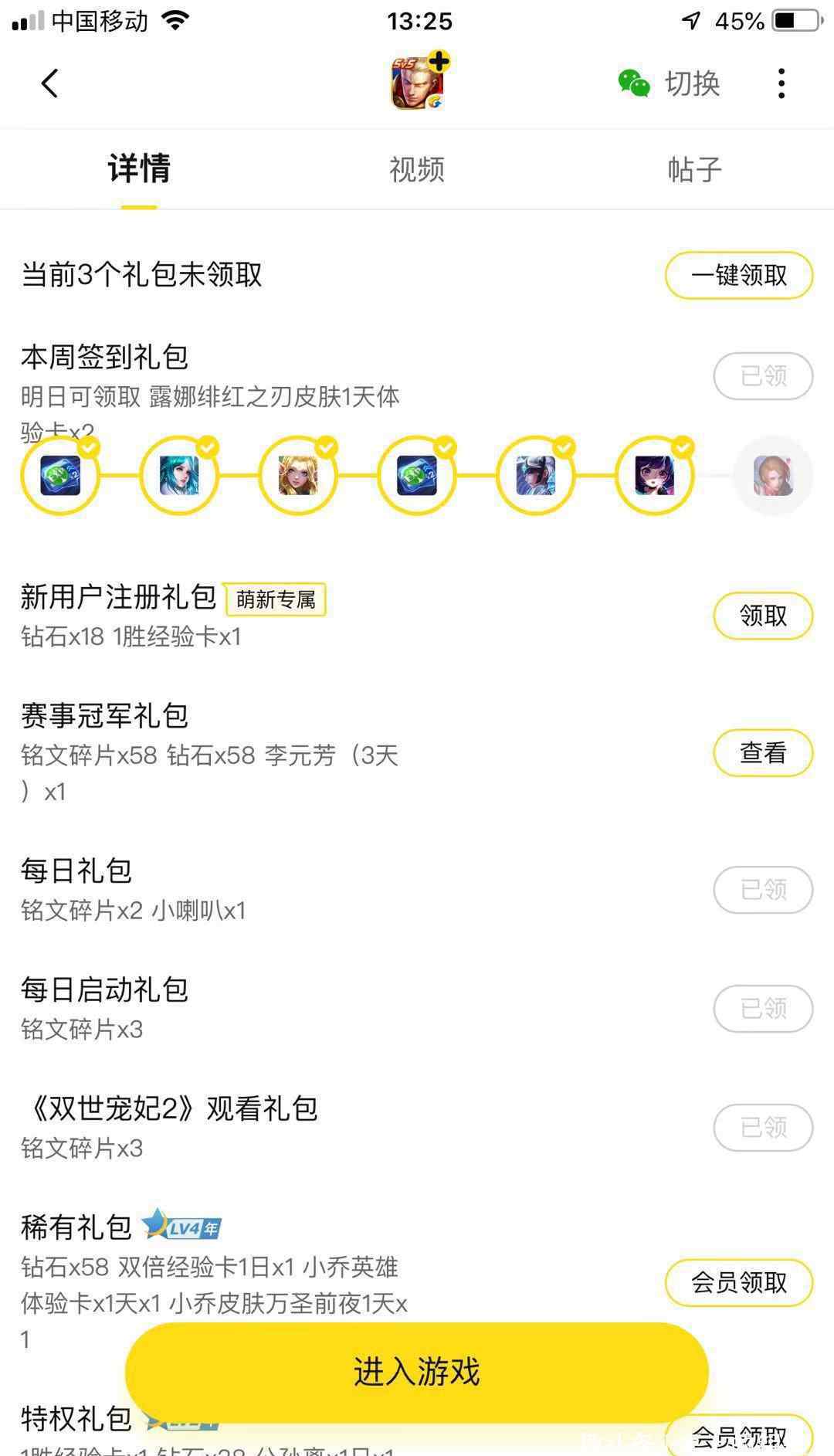Go back to the previous page

click(x=50, y=83)
